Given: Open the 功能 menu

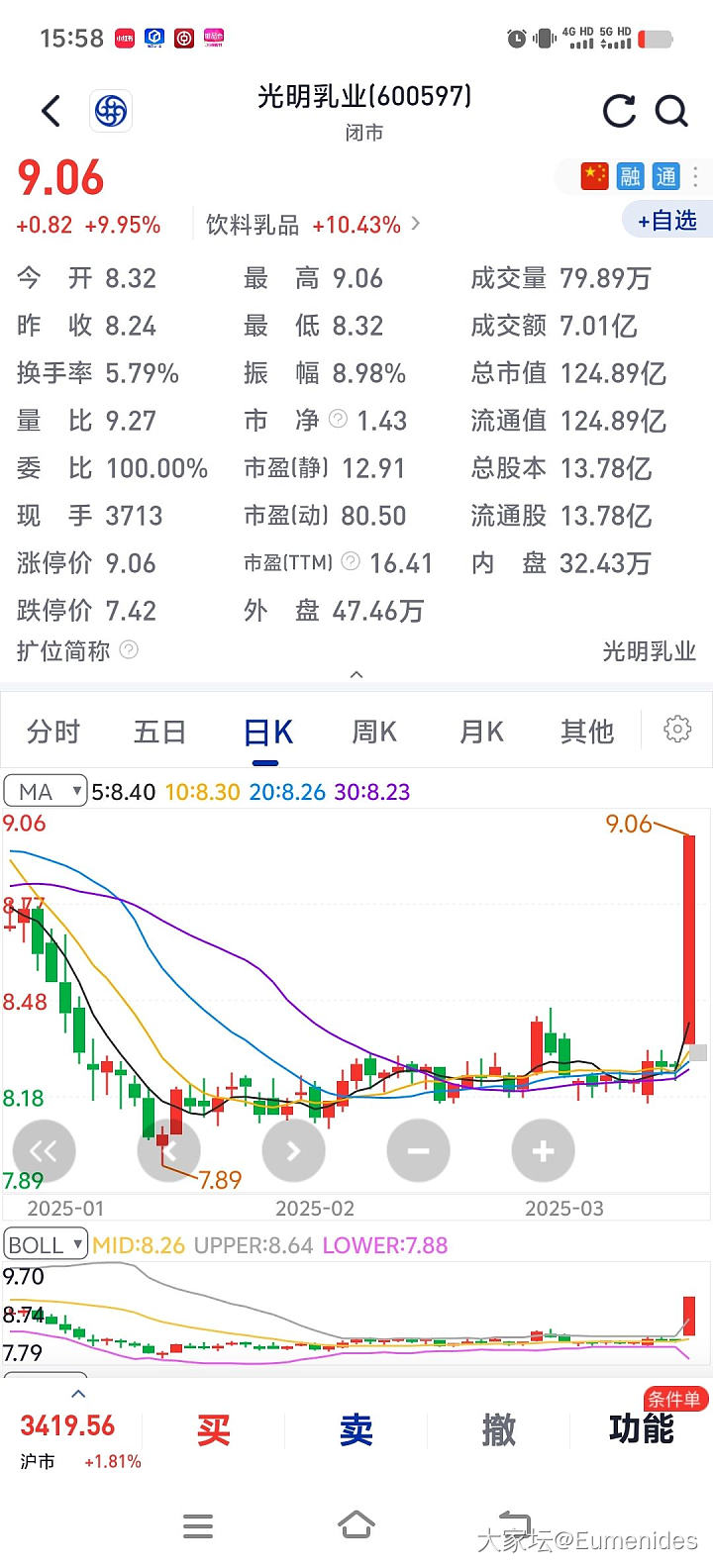Looking at the screenshot, I should 642,1428.
